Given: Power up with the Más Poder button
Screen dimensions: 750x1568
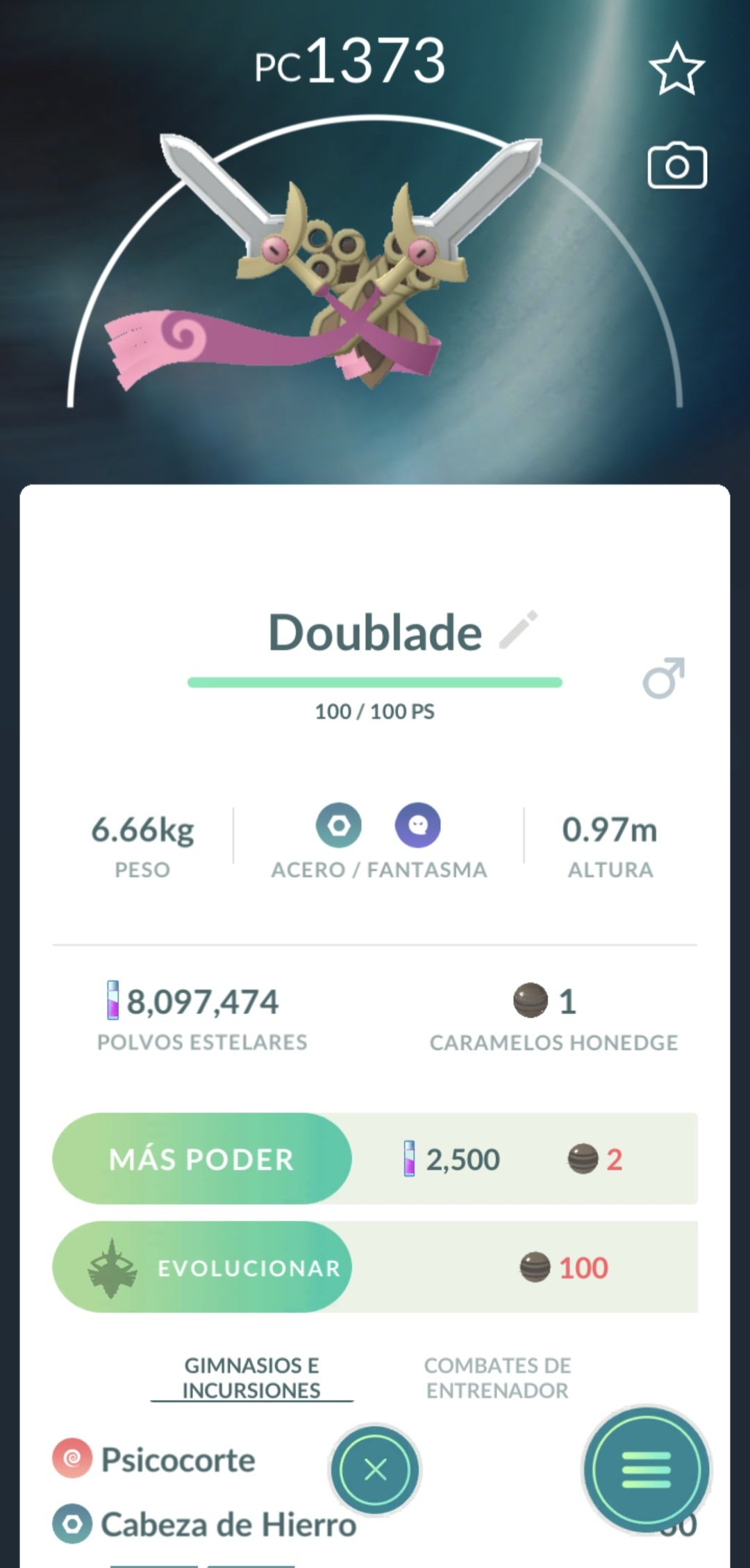Looking at the screenshot, I should (x=202, y=1158).
